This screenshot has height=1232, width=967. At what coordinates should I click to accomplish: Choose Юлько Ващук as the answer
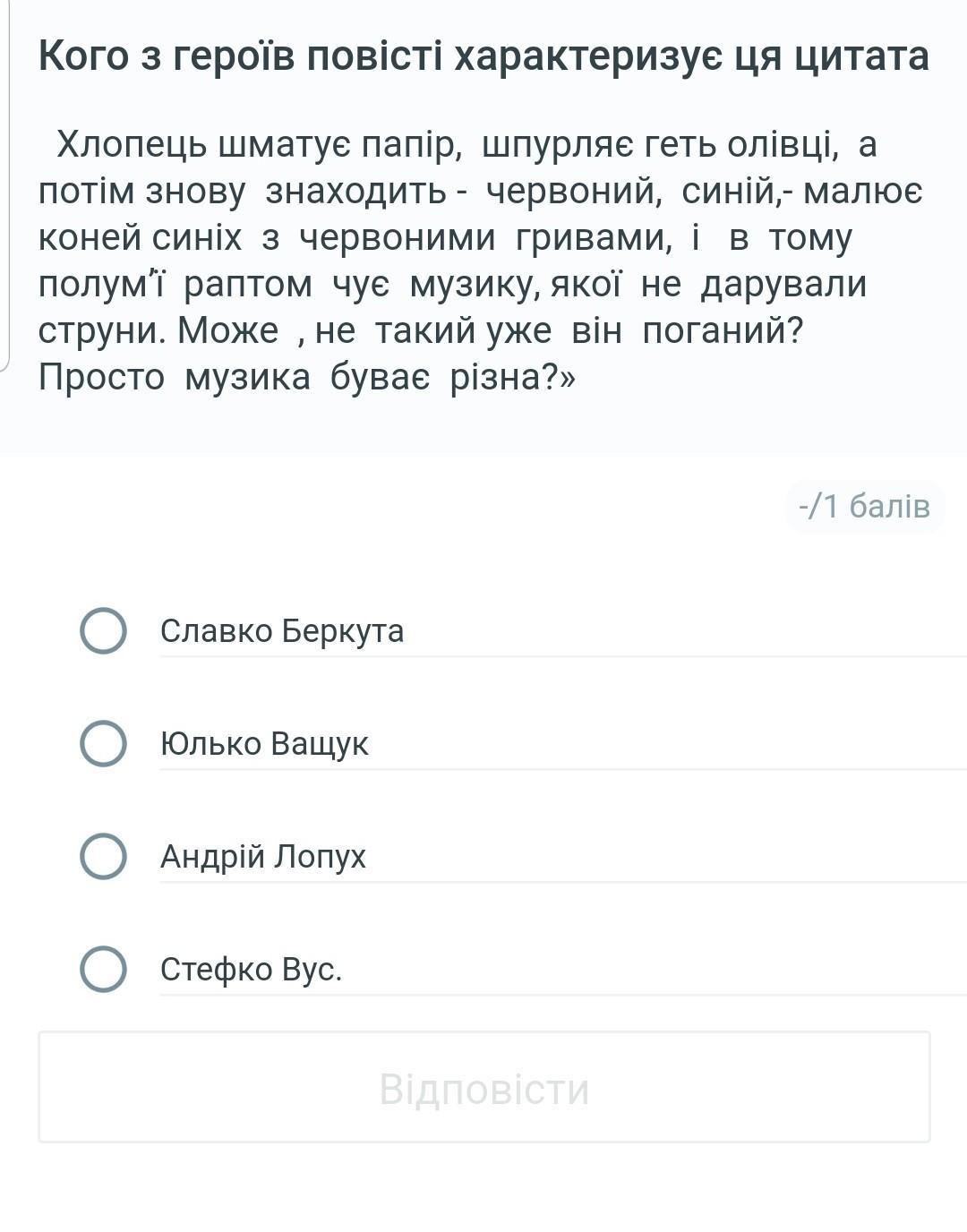coord(103,743)
